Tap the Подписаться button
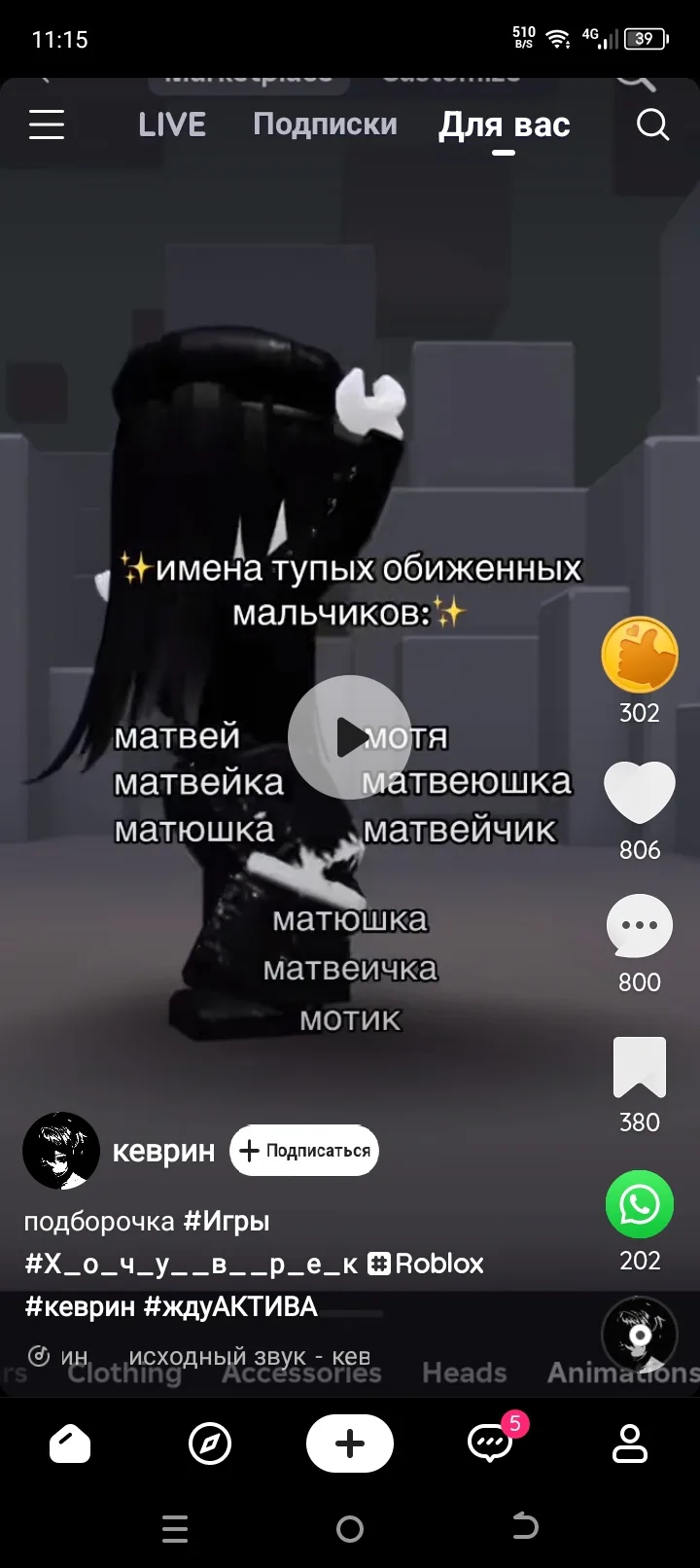Screen dimensions: 700x1568 point(304,1151)
